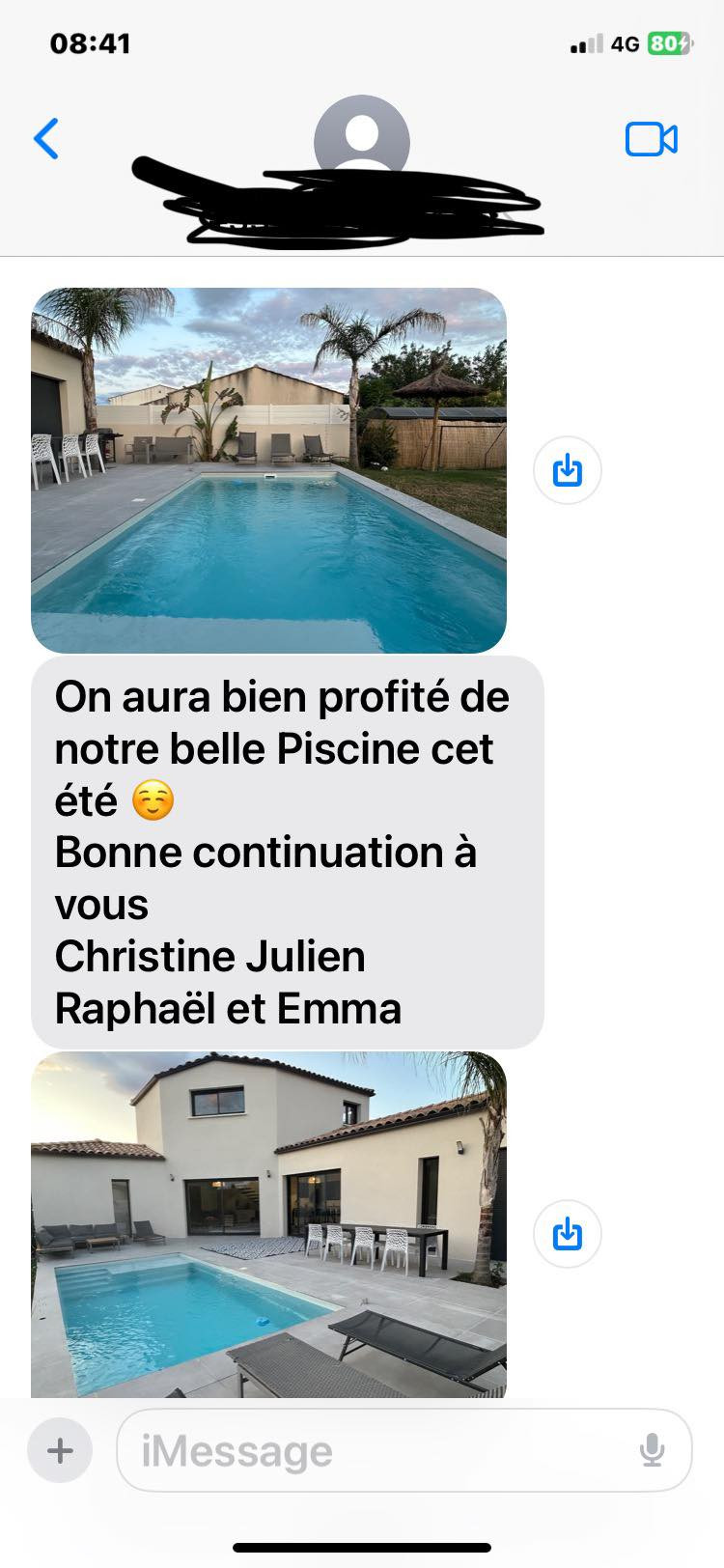Start a FaceTime video call

[652, 139]
